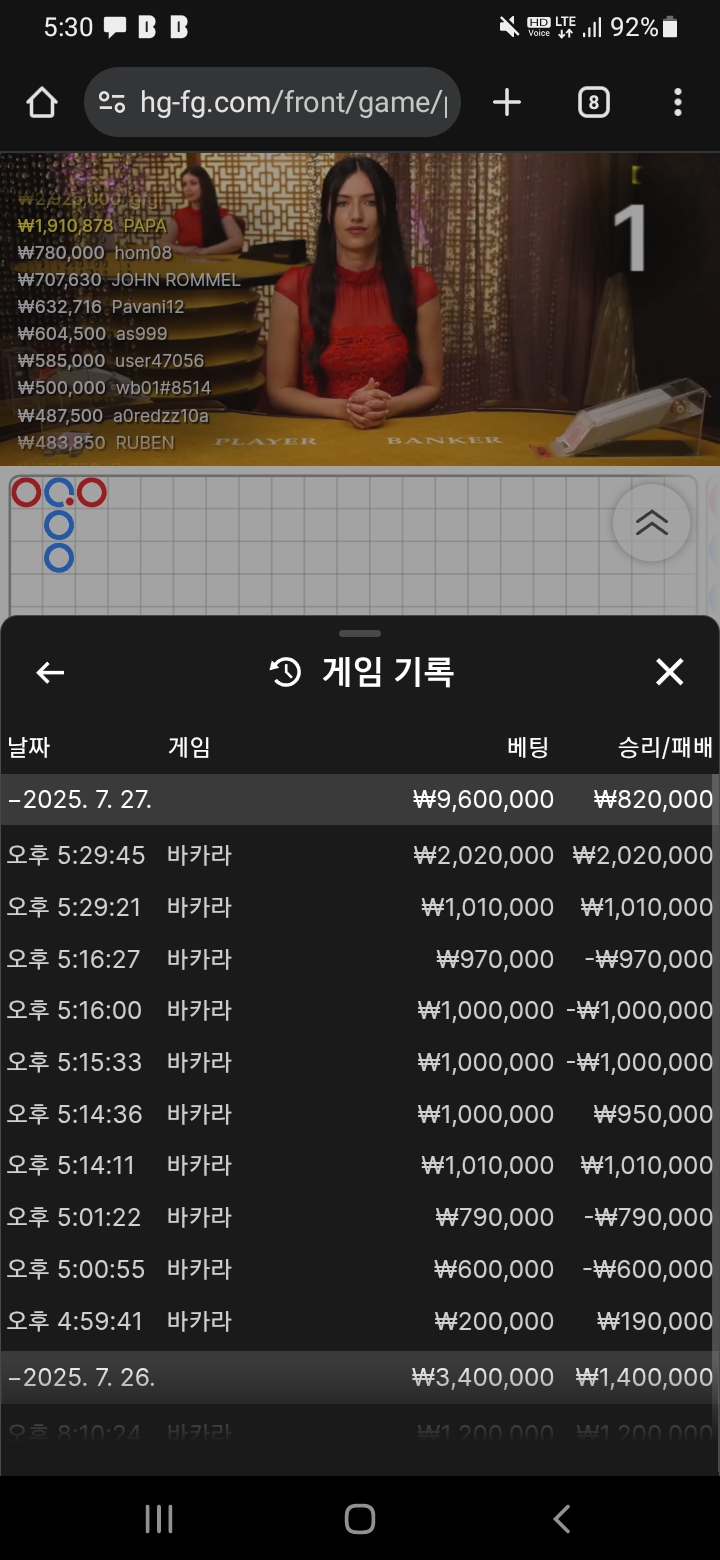Open the 5:29:21 baccarat record
The height and width of the screenshot is (1560, 720).
(360, 907)
